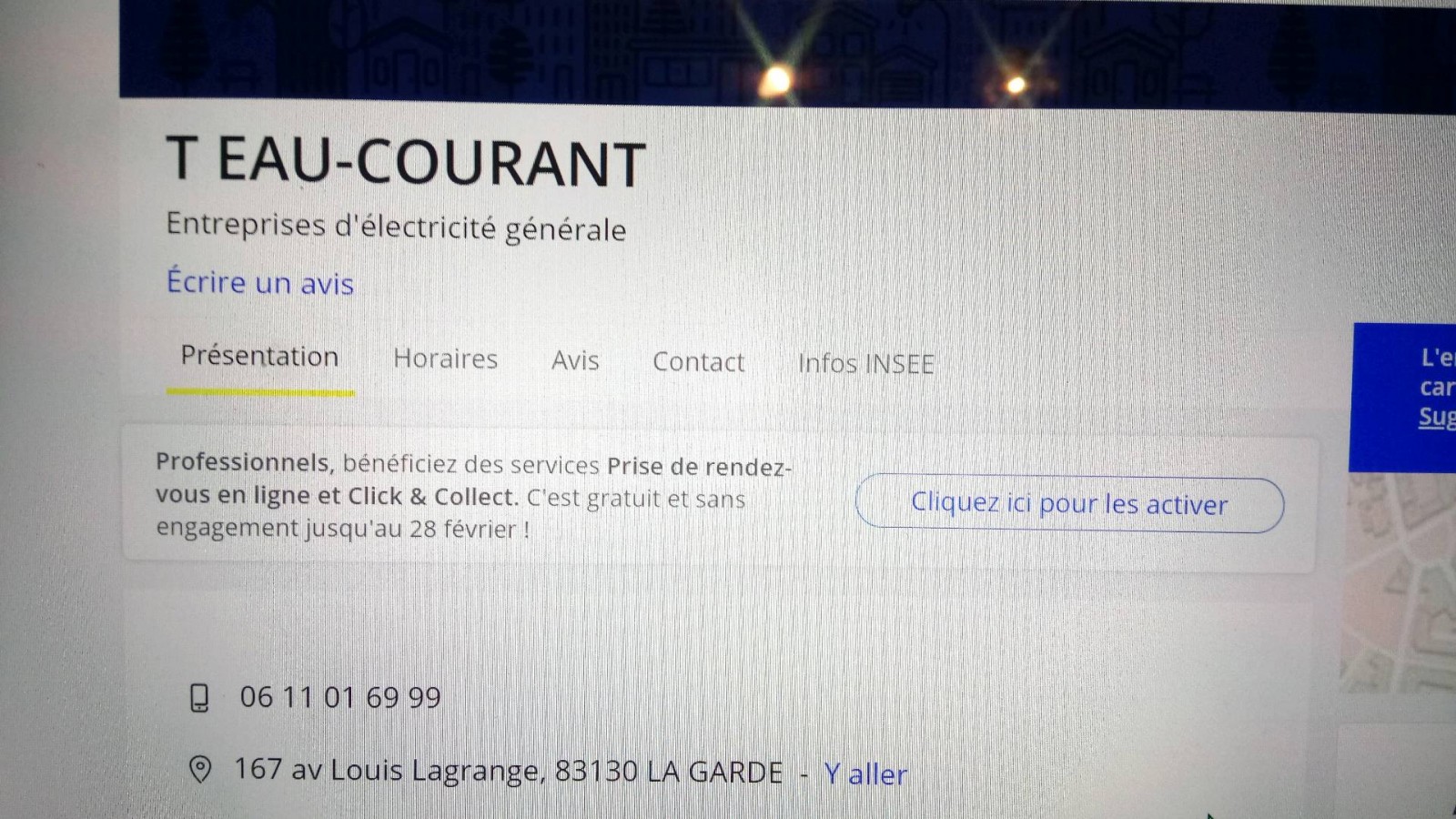Tap Cliquez ici pour les activer button
Viewport: 1456px width, 819px height.
pyautogui.click(x=1069, y=503)
